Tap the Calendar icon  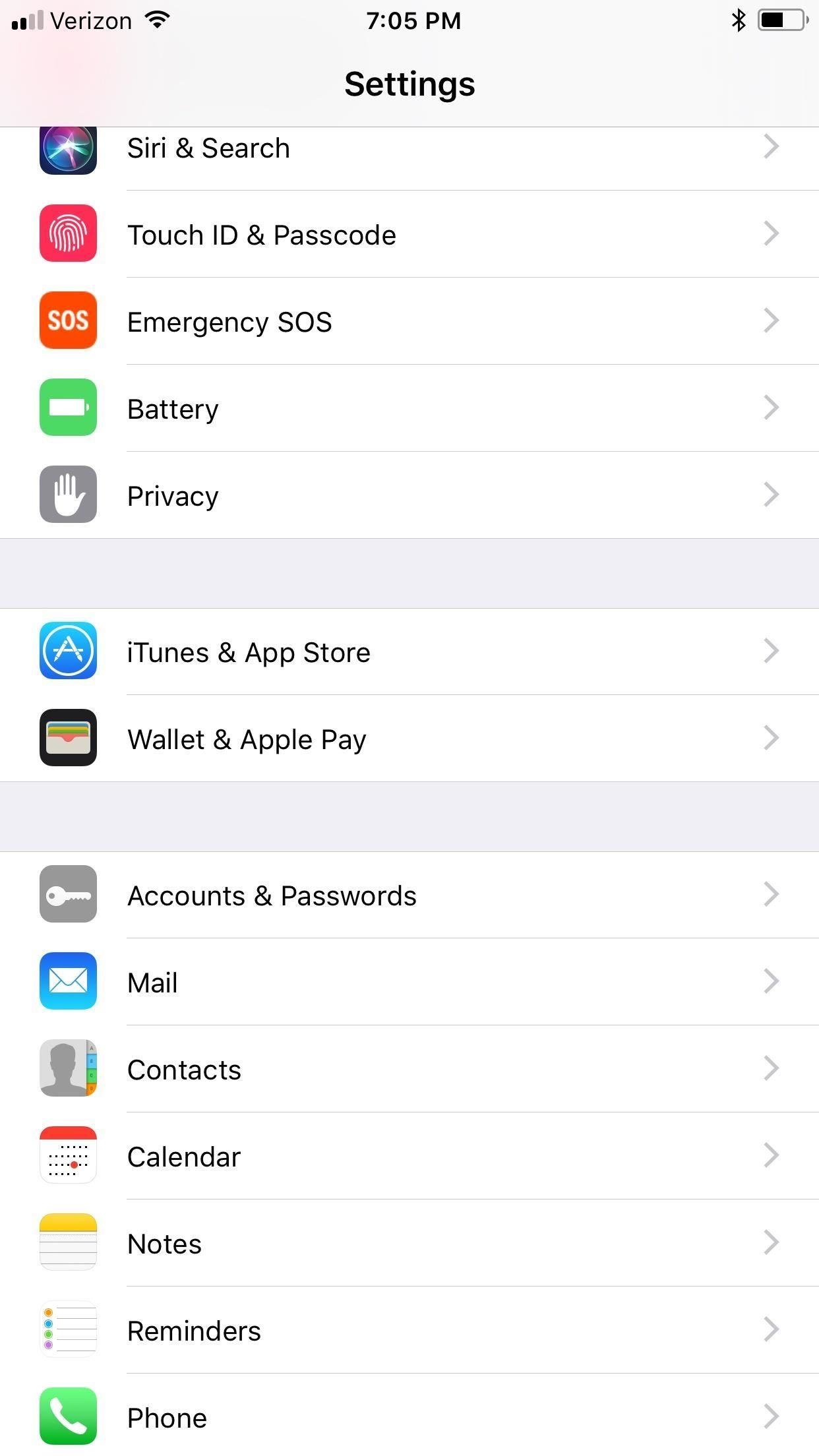pyautogui.click(x=68, y=1156)
